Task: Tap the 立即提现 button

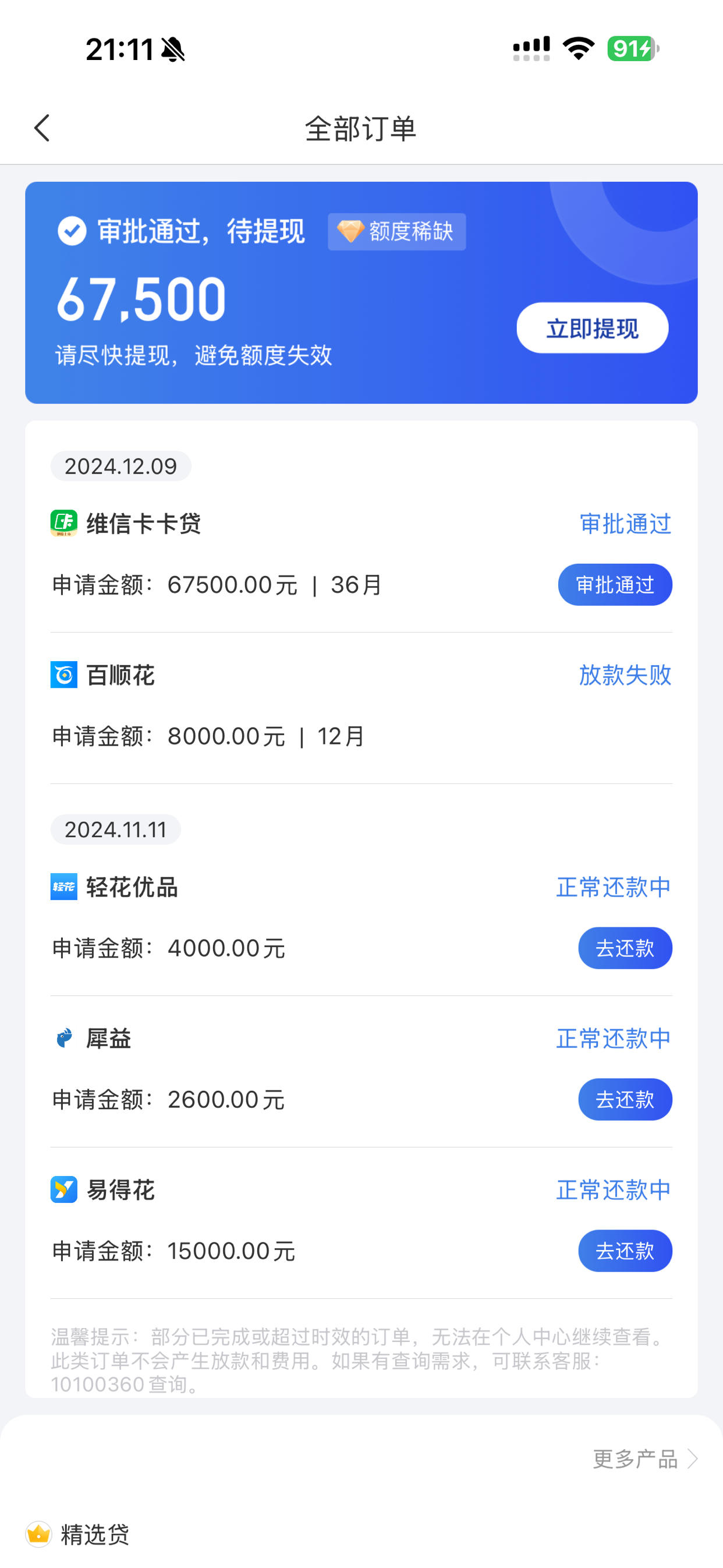Action: 592,328
